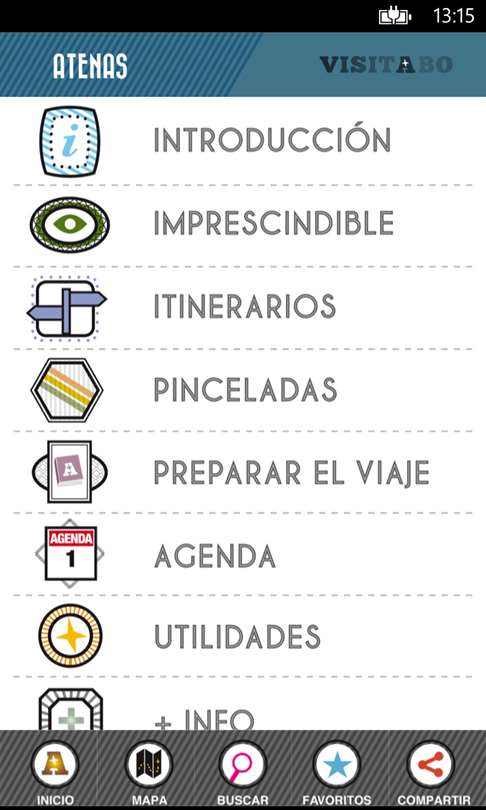The height and width of the screenshot is (810, 486).
Task: Go to the Inicio tab
Action: point(54,772)
